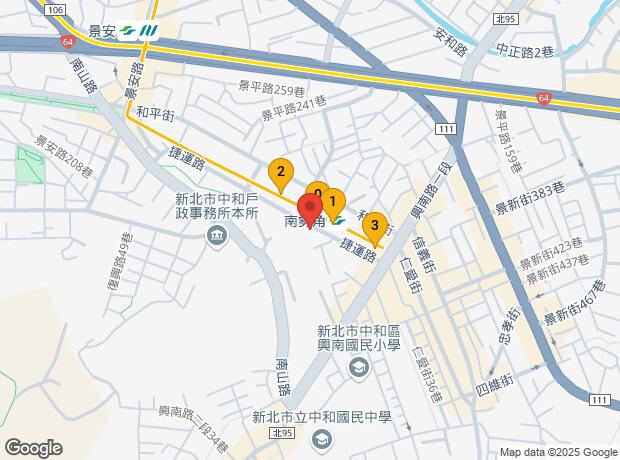
Task: Select the orange map marker numbered 1
Action: (334, 200)
